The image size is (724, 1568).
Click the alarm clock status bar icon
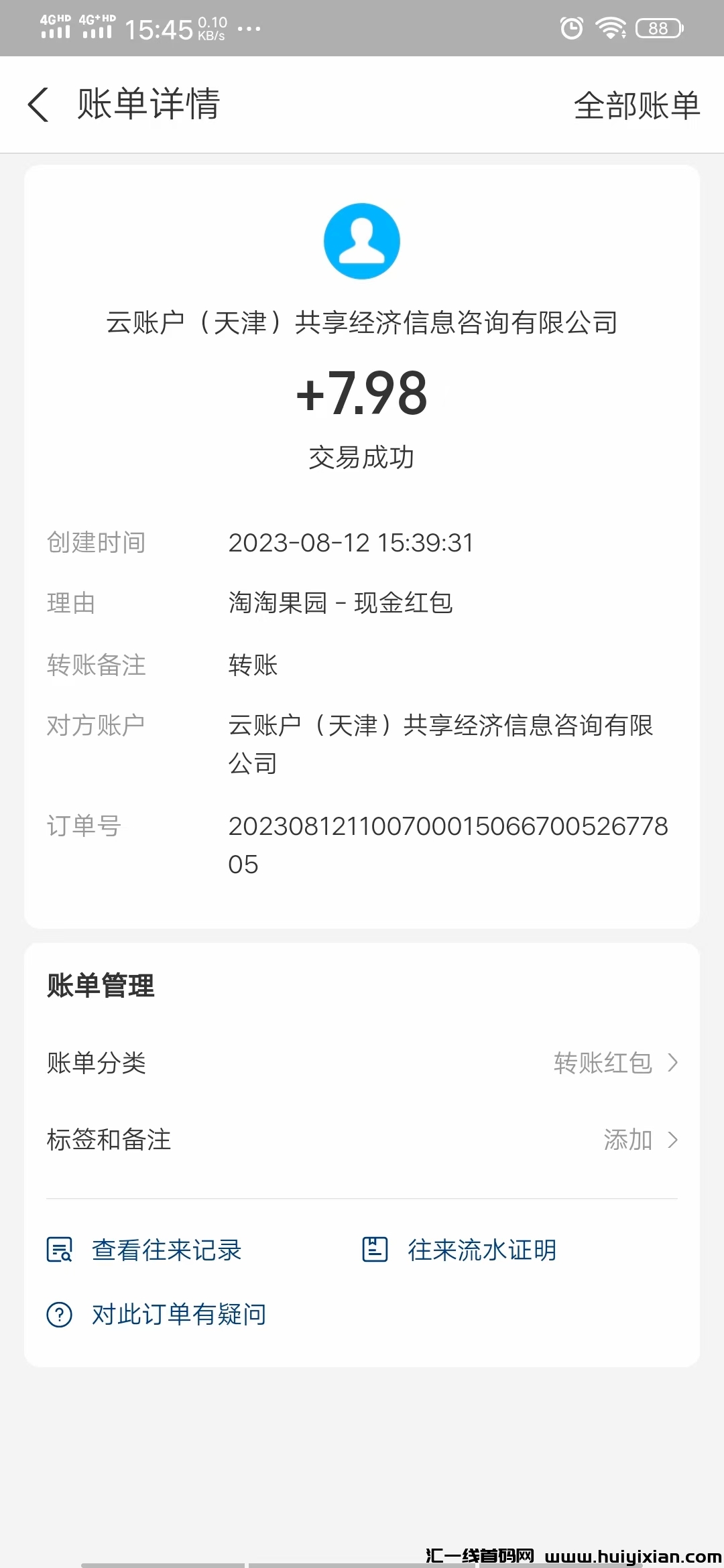pyautogui.click(x=570, y=28)
